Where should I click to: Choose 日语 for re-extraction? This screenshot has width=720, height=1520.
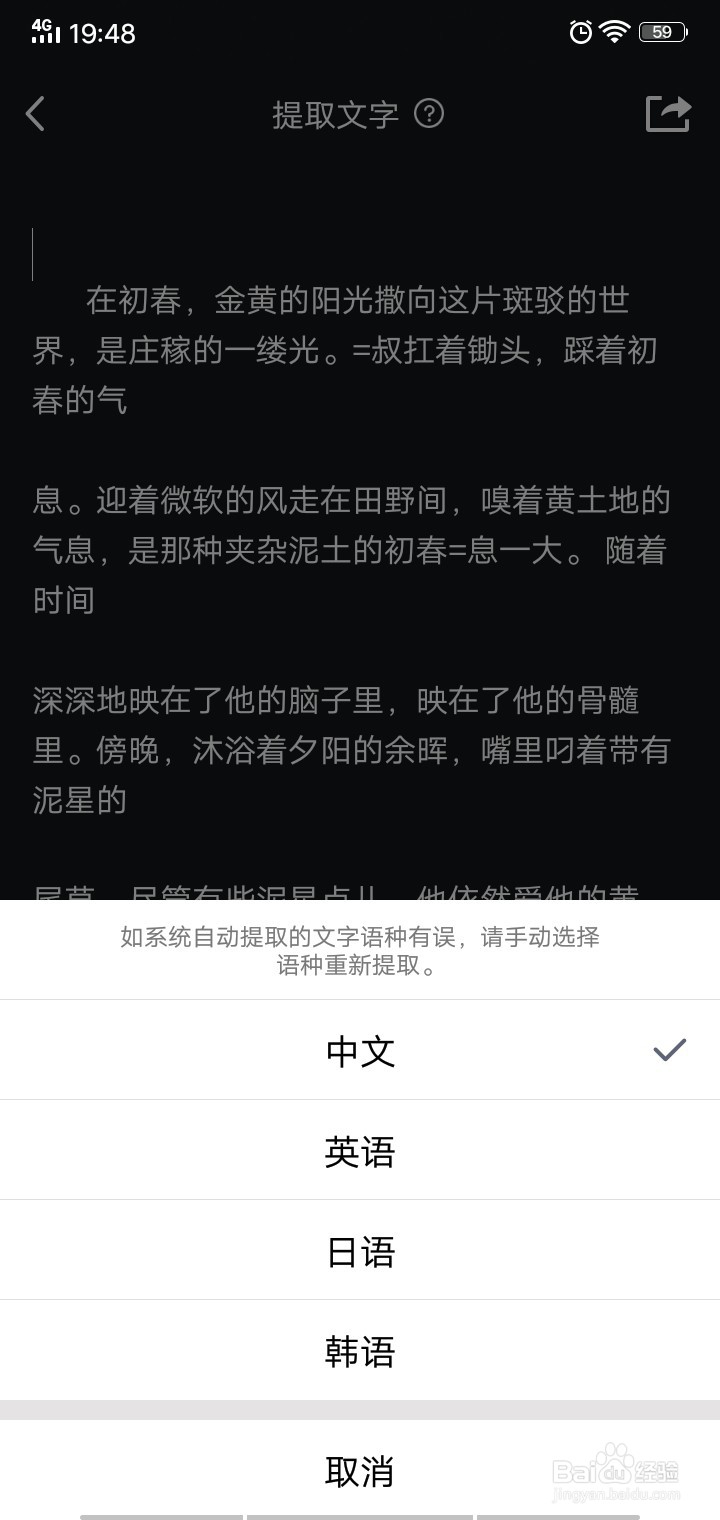(360, 1251)
